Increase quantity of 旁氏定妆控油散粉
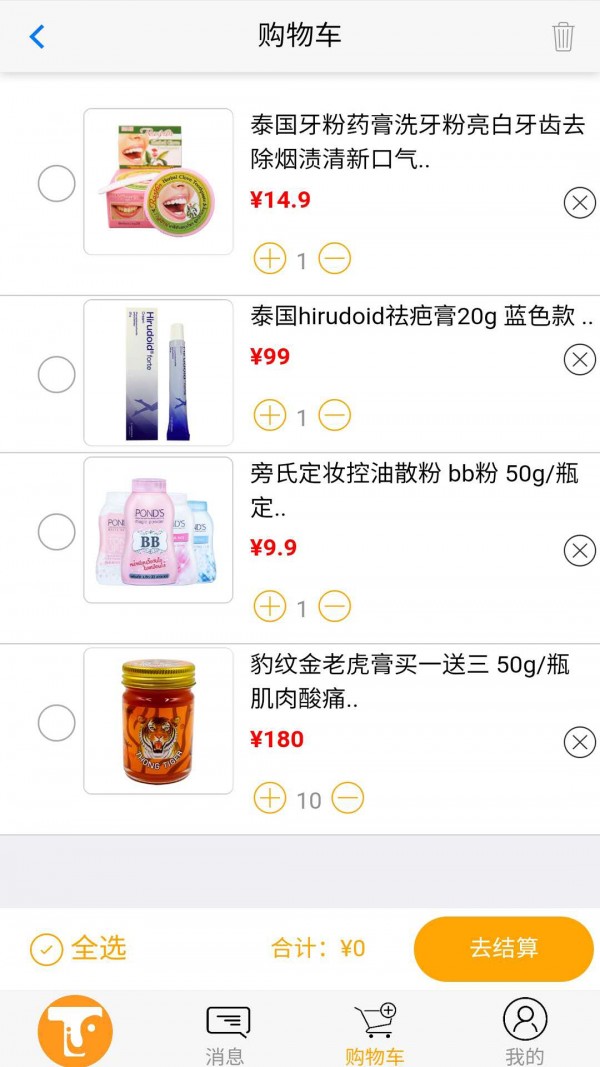The image size is (600, 1067). pos(269,606)
